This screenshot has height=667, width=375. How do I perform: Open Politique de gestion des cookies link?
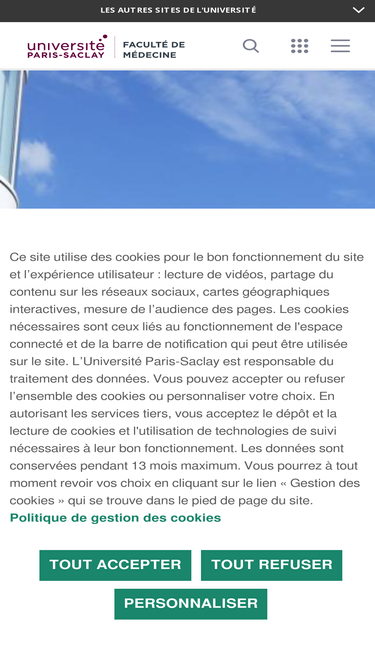(x=115, y=518)
